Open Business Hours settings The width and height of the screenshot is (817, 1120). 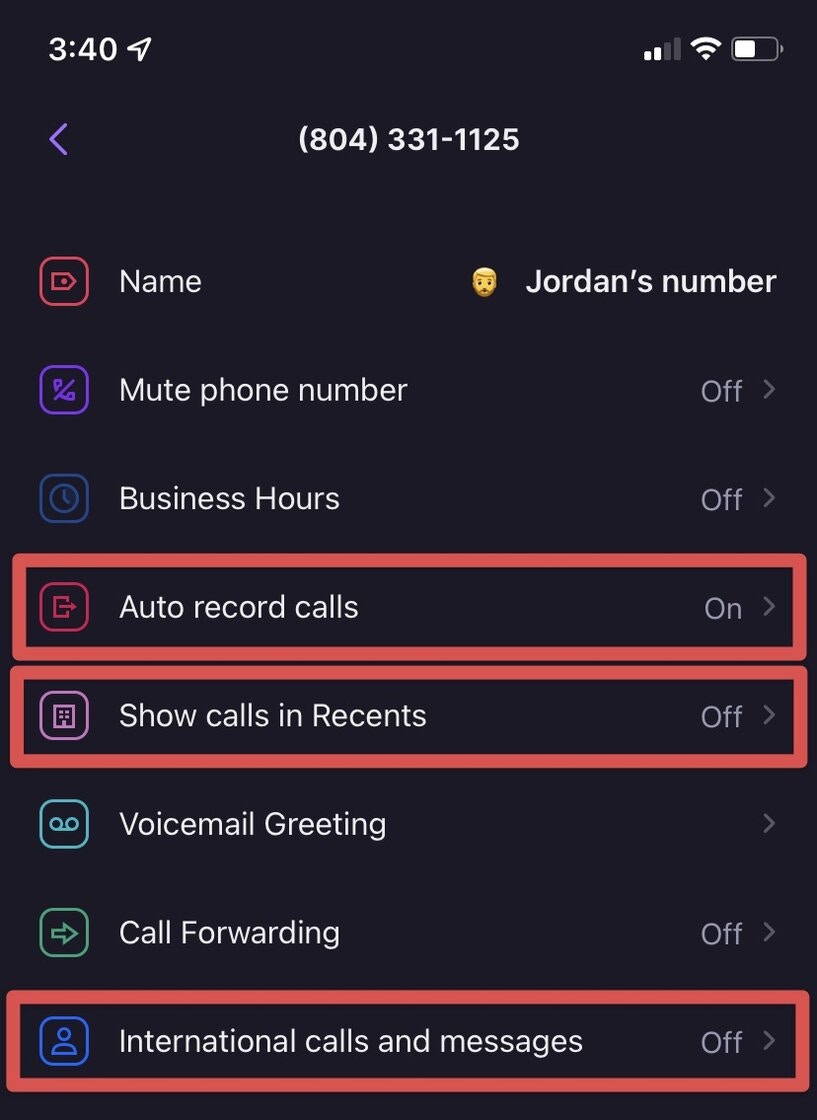tap(408, 498)
